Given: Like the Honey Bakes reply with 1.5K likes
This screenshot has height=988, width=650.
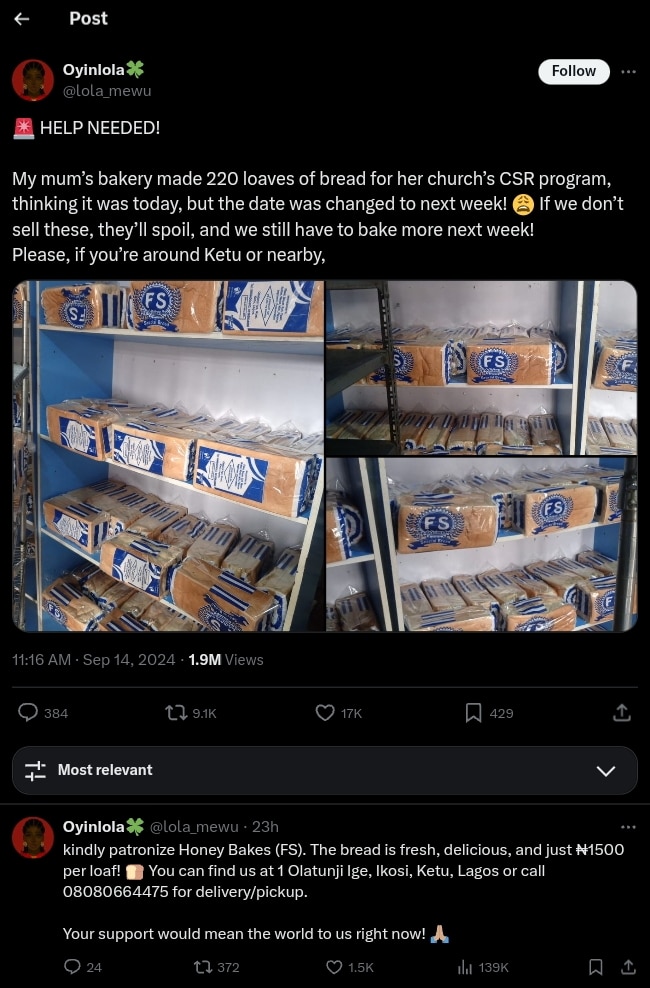Looking at the screenshot, I should (x=335, y=967).
